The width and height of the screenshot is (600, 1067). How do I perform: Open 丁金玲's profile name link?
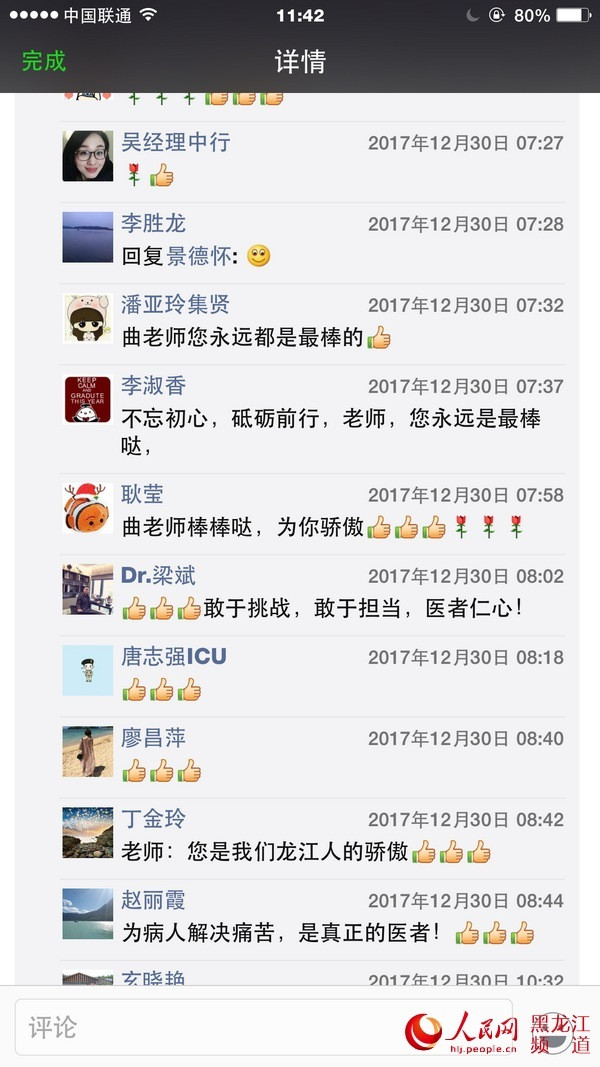click(153, 819)
